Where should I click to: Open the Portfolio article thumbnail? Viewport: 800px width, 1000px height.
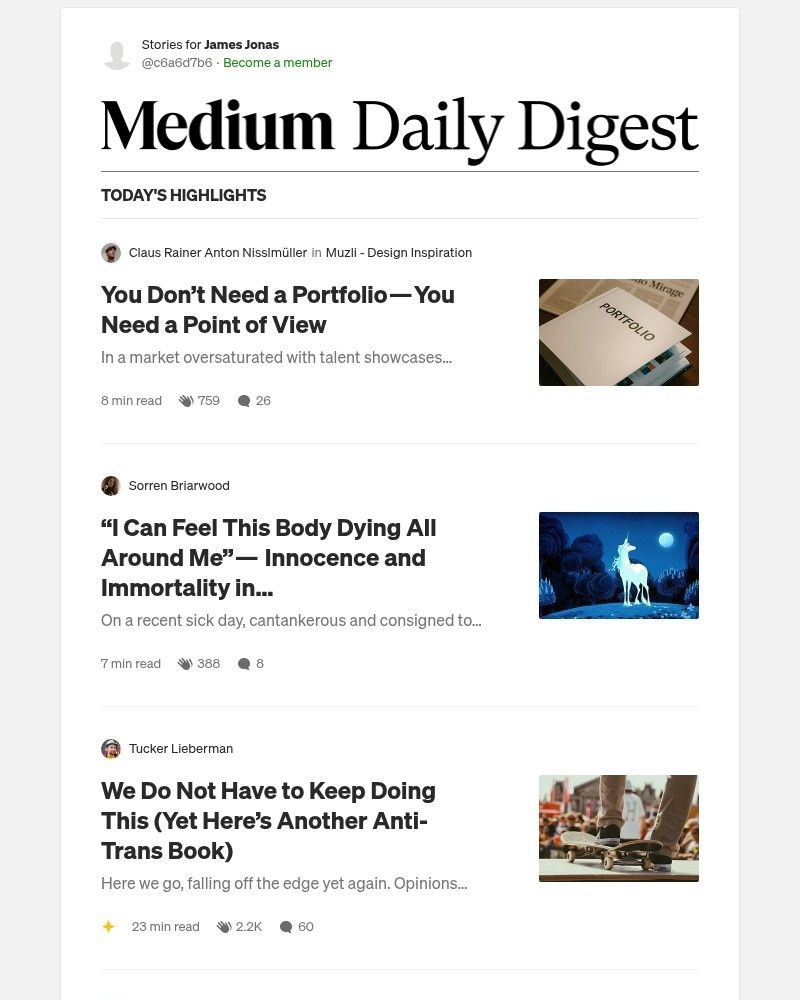click(x=618, y=332)
